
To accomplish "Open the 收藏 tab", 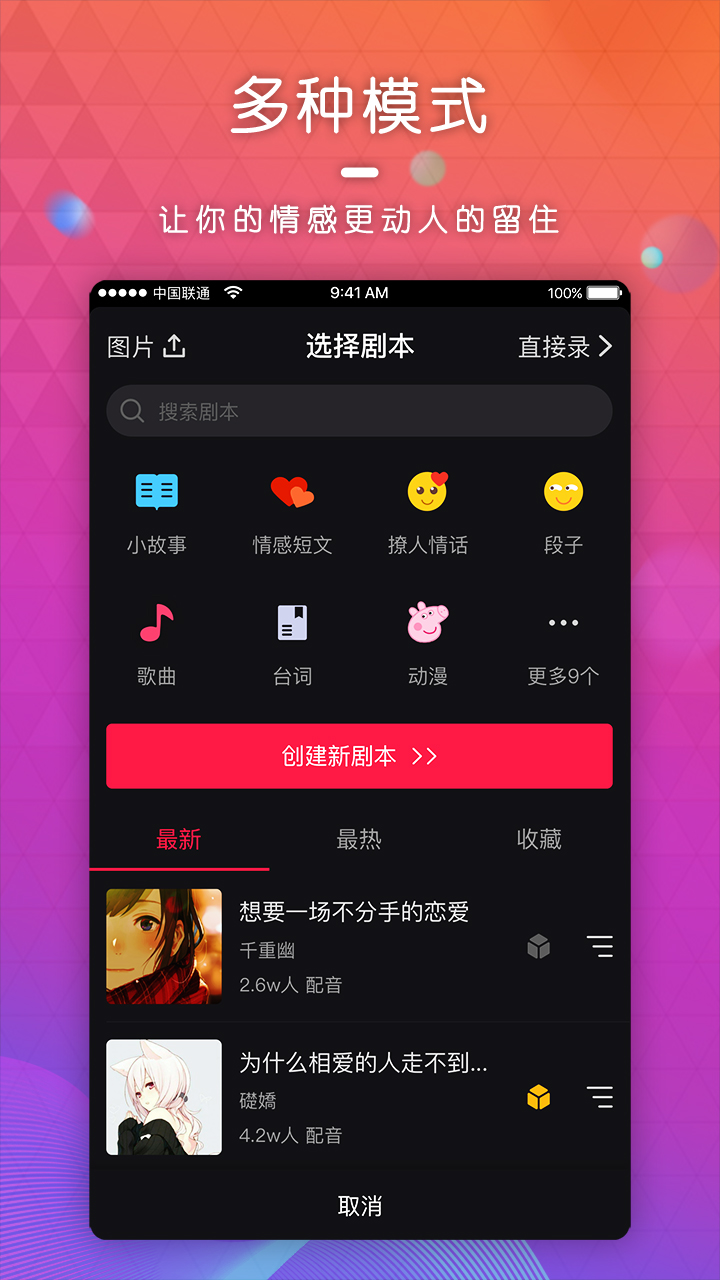I will [539, 840].
